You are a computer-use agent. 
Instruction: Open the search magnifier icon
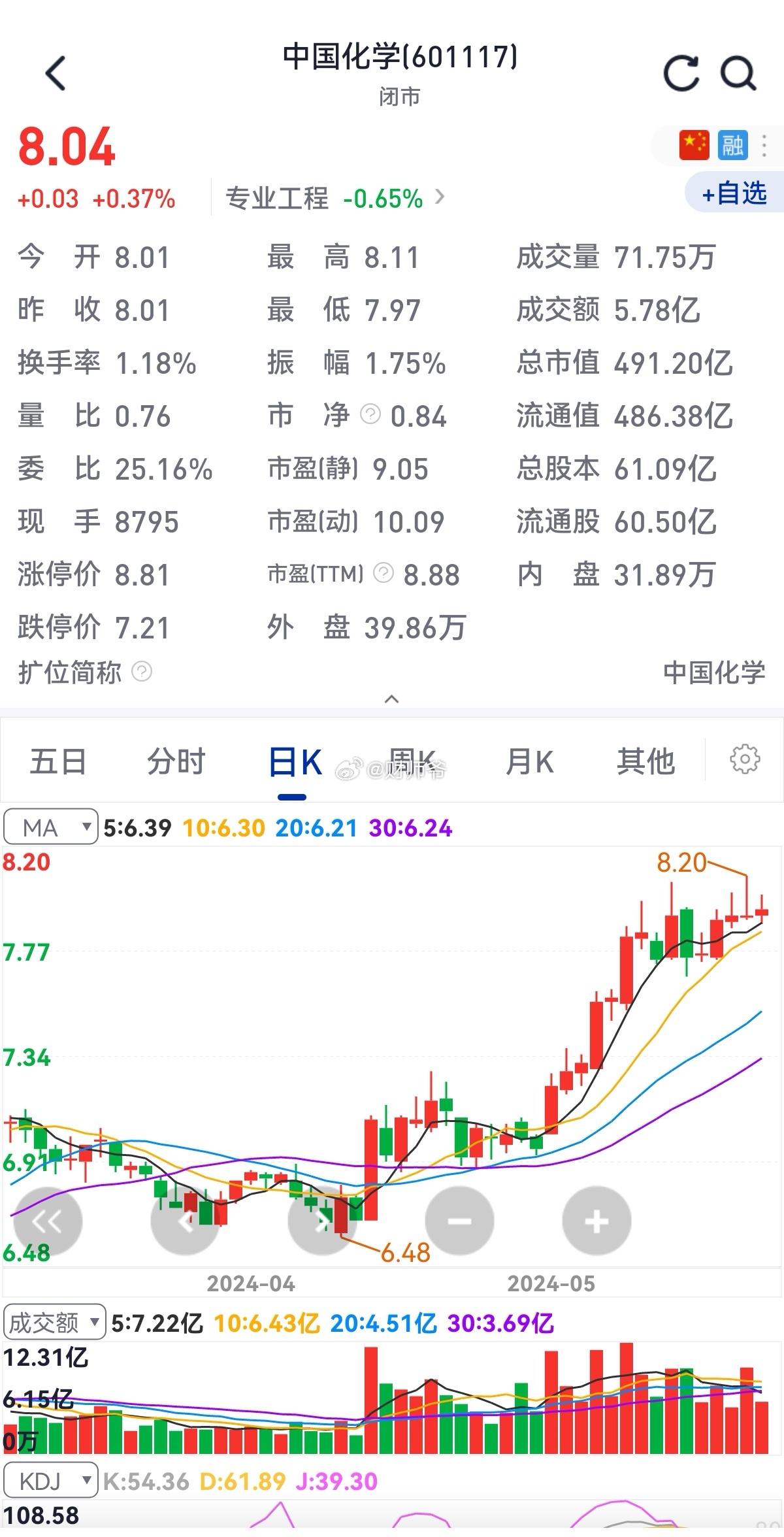pos(738,73)
